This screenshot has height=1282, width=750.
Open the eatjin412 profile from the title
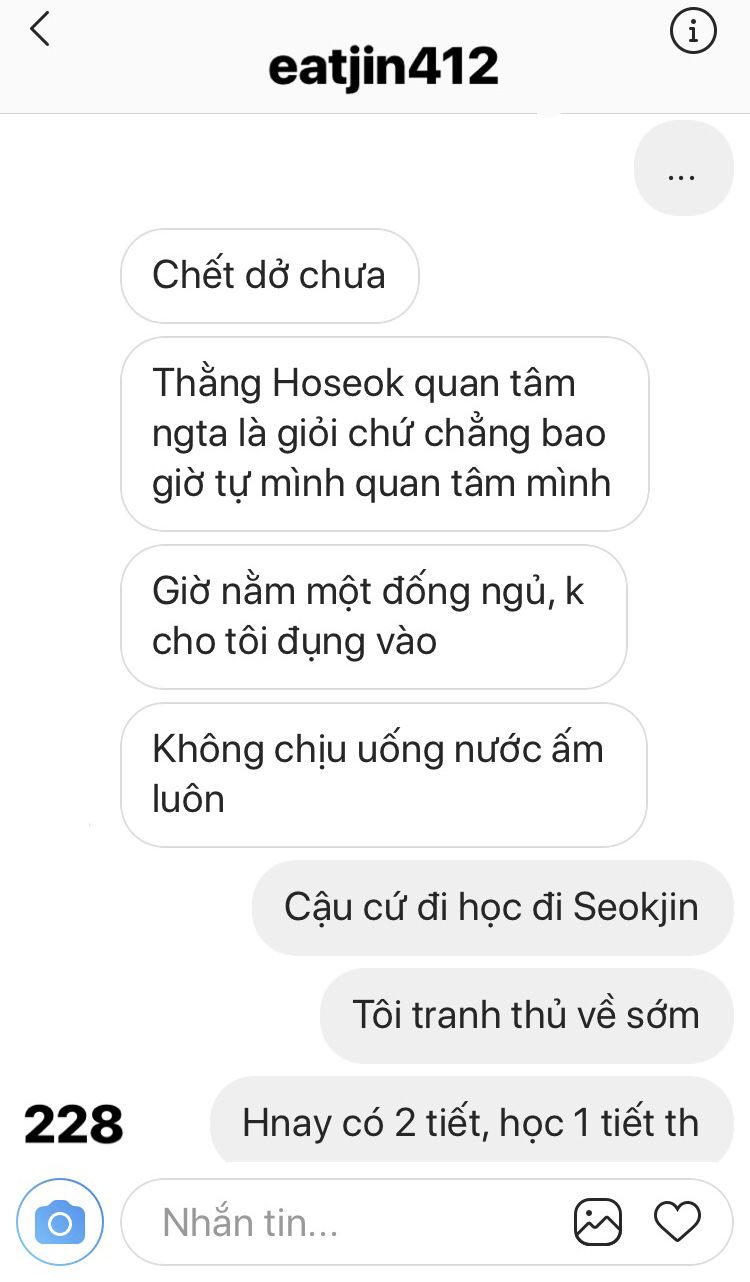pos(383,68)
